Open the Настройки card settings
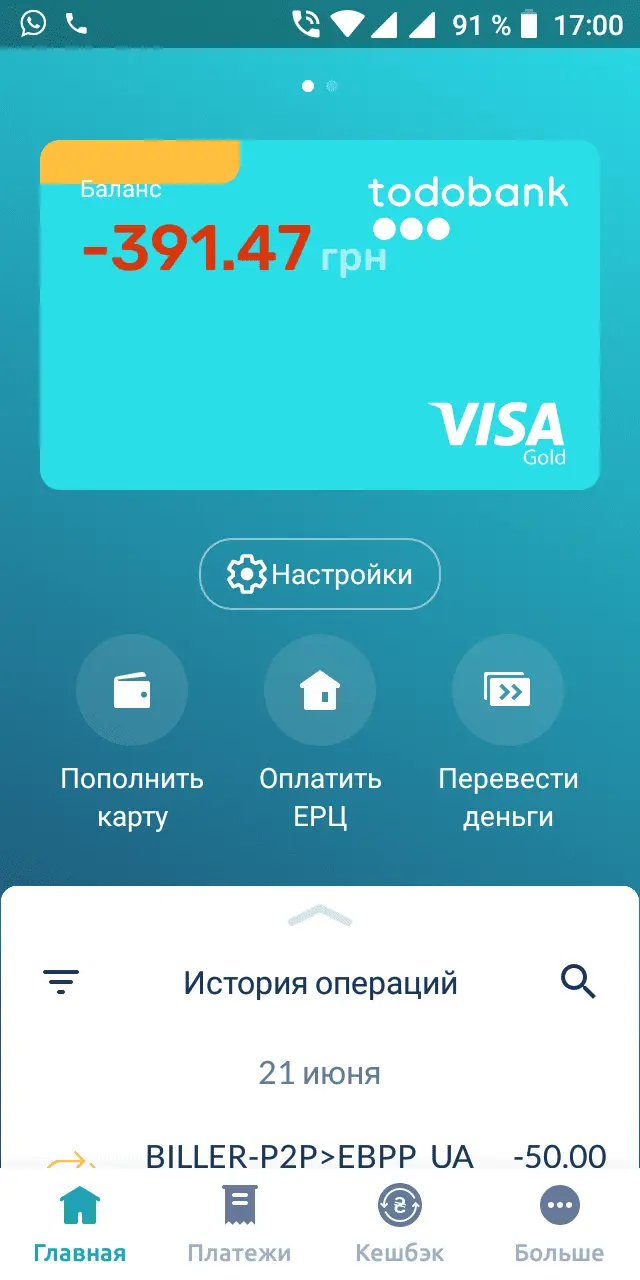Screen dimensions: 640x1280 320,574
